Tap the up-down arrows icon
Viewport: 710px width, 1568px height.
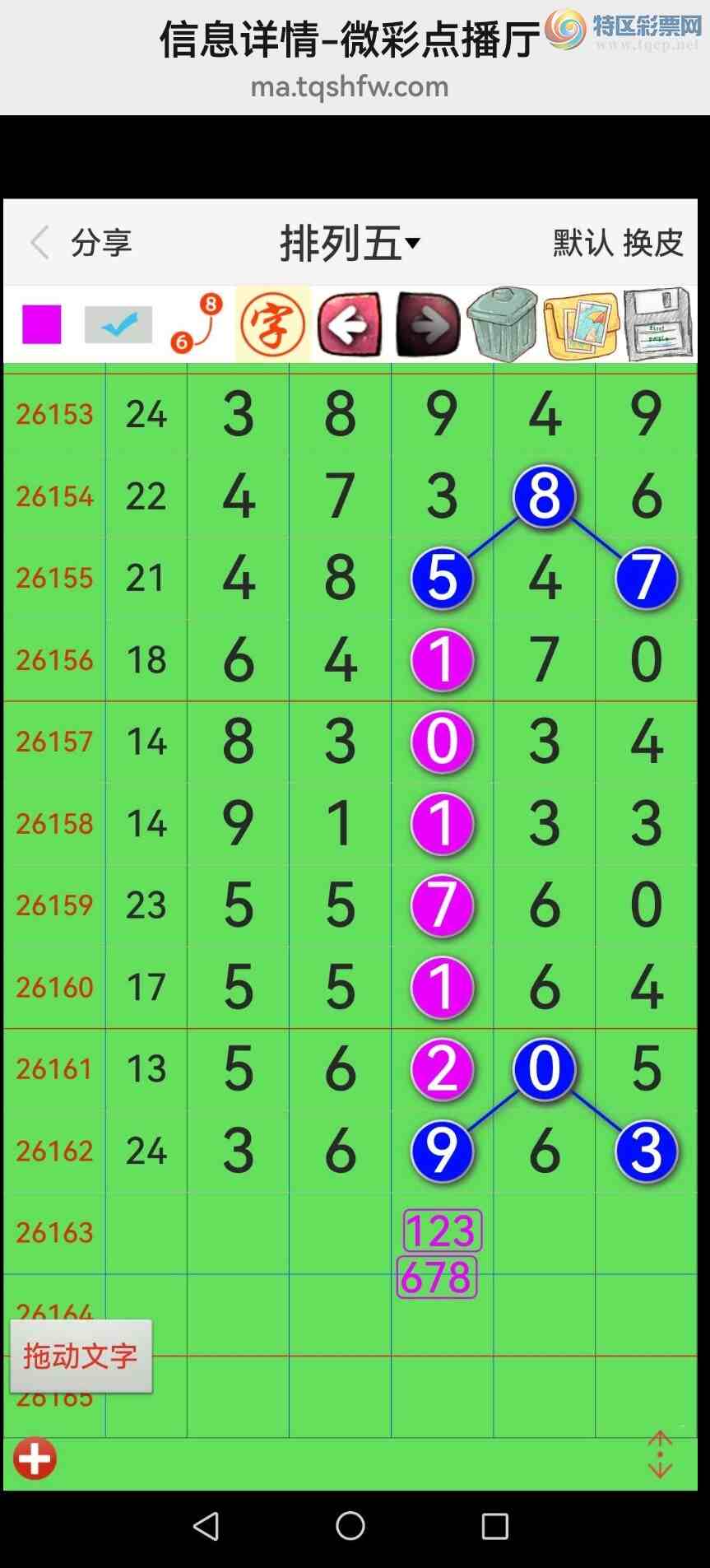(x=660, y=1454)
